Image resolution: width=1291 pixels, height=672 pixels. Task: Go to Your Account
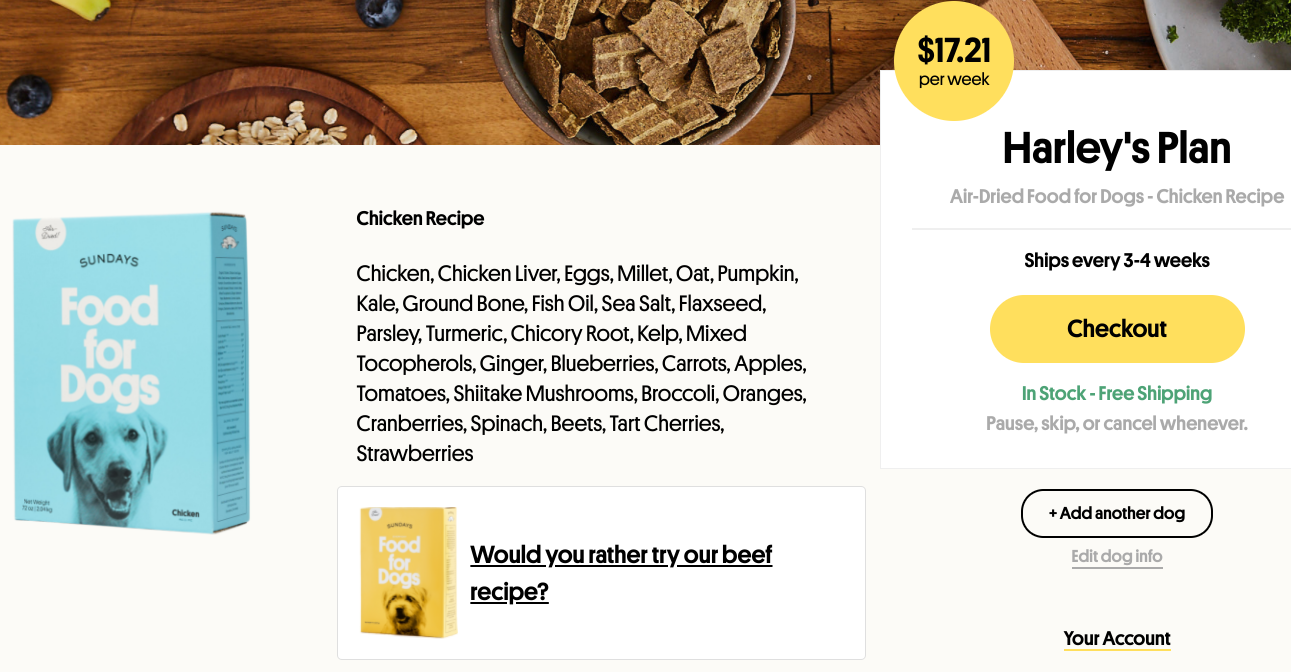pyautogui.click(x=1116, y=638)
